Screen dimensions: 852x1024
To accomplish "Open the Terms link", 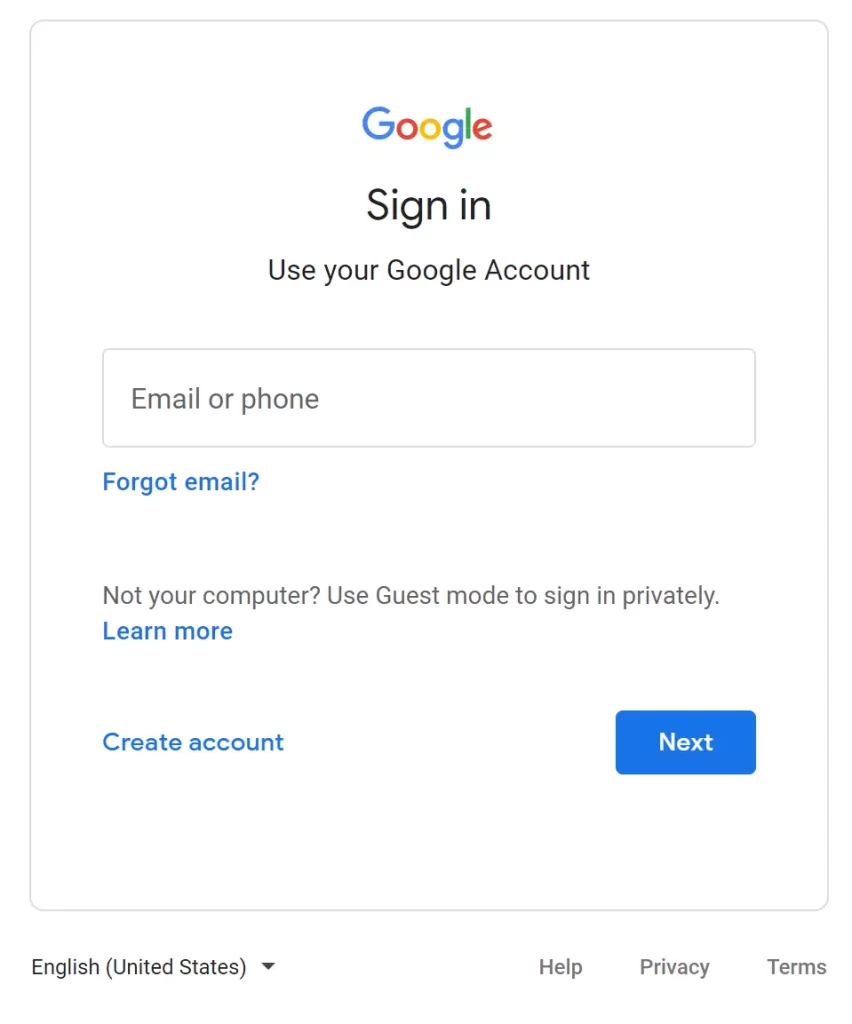I will tap(796, 967).
